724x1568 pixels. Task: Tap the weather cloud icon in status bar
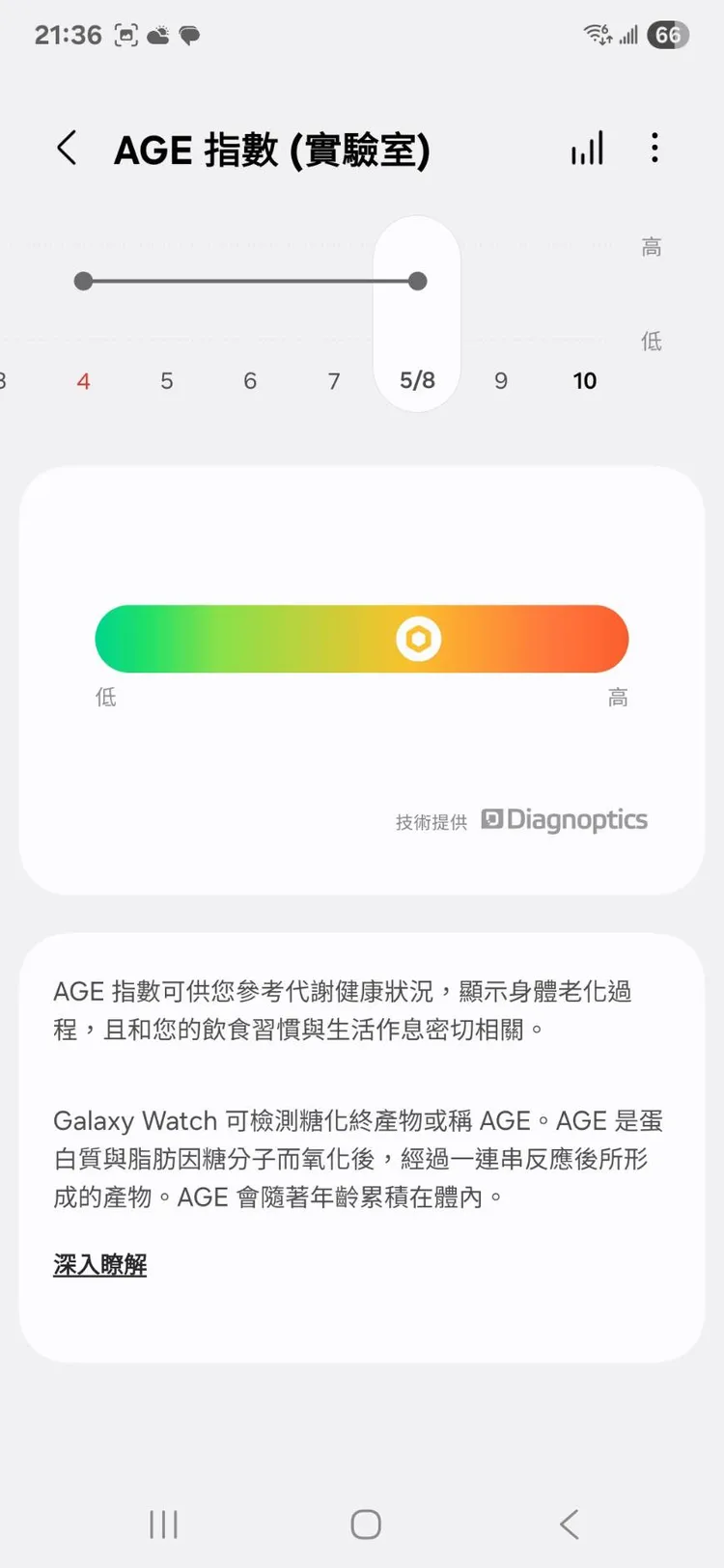point(158,35)
